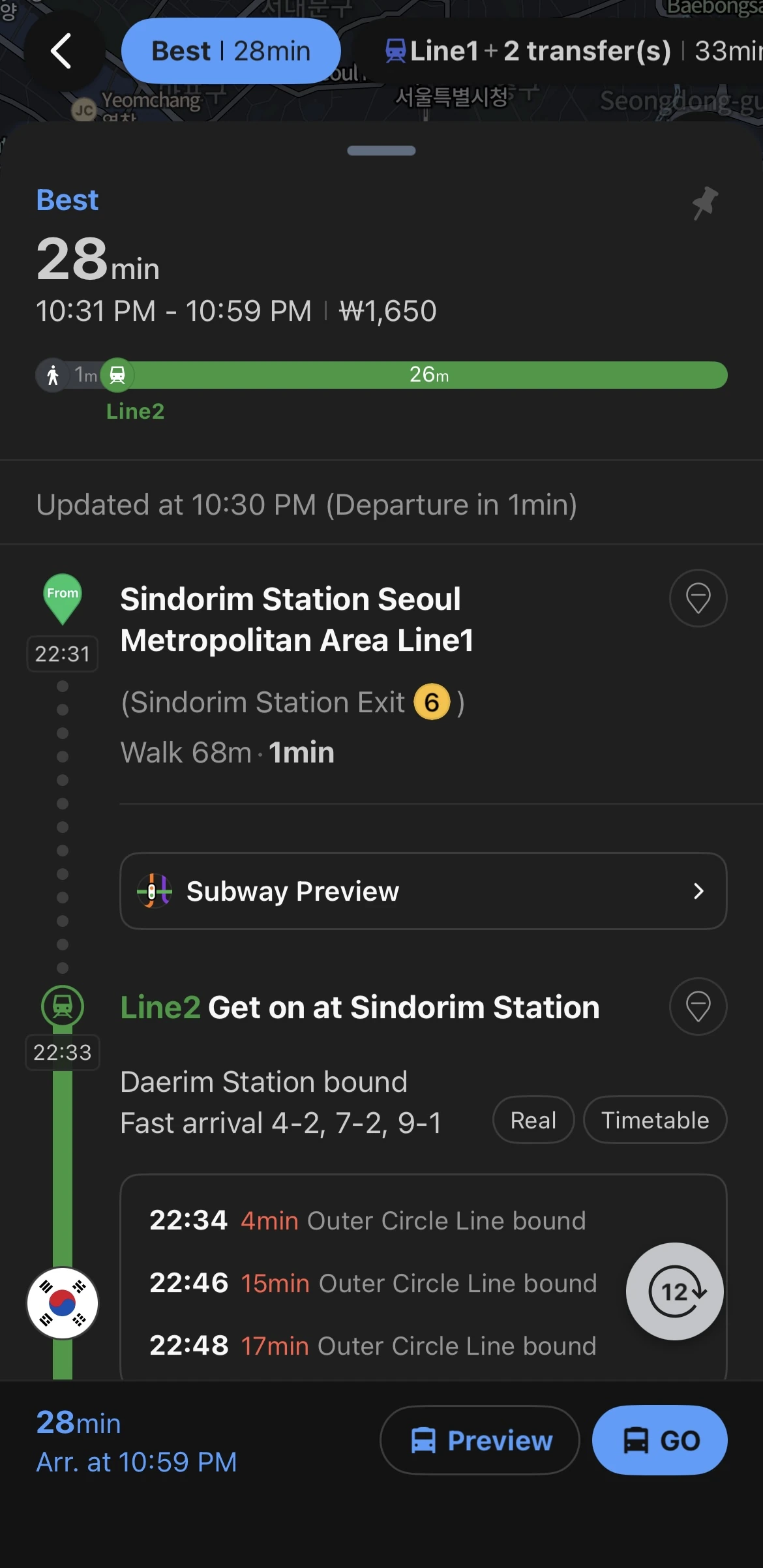Show Sindorim Station departure point on map
The image size is (763, 1568).
tap(697, 598)
